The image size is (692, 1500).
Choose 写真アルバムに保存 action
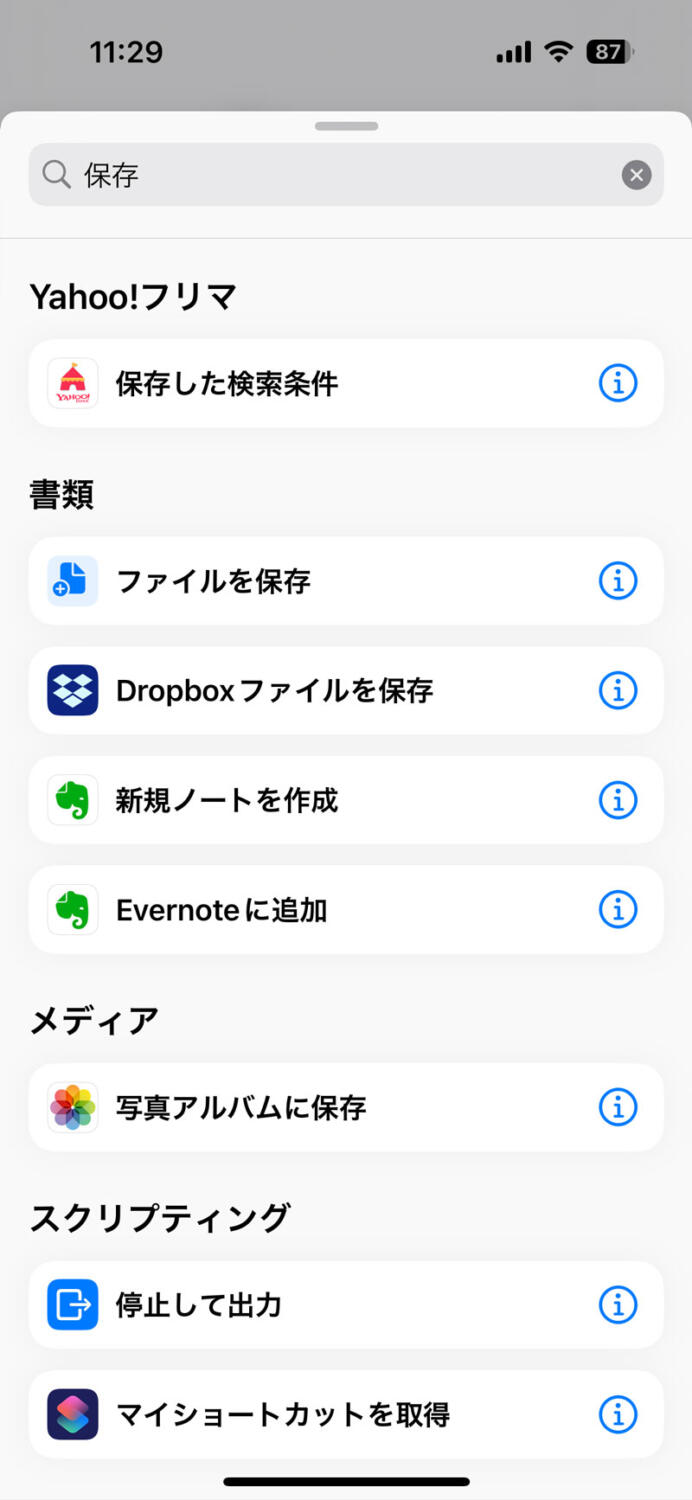[x=346, y=1107]
